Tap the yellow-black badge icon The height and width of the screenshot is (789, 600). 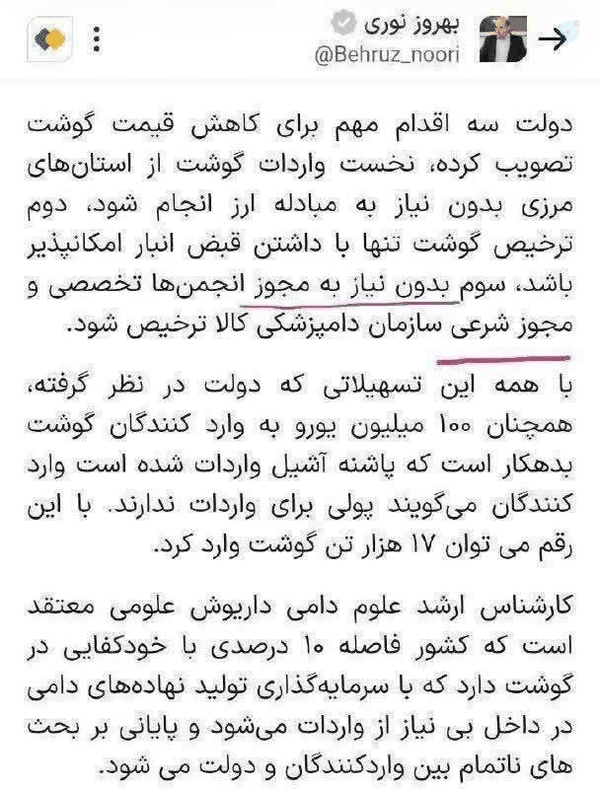point(50,39)
